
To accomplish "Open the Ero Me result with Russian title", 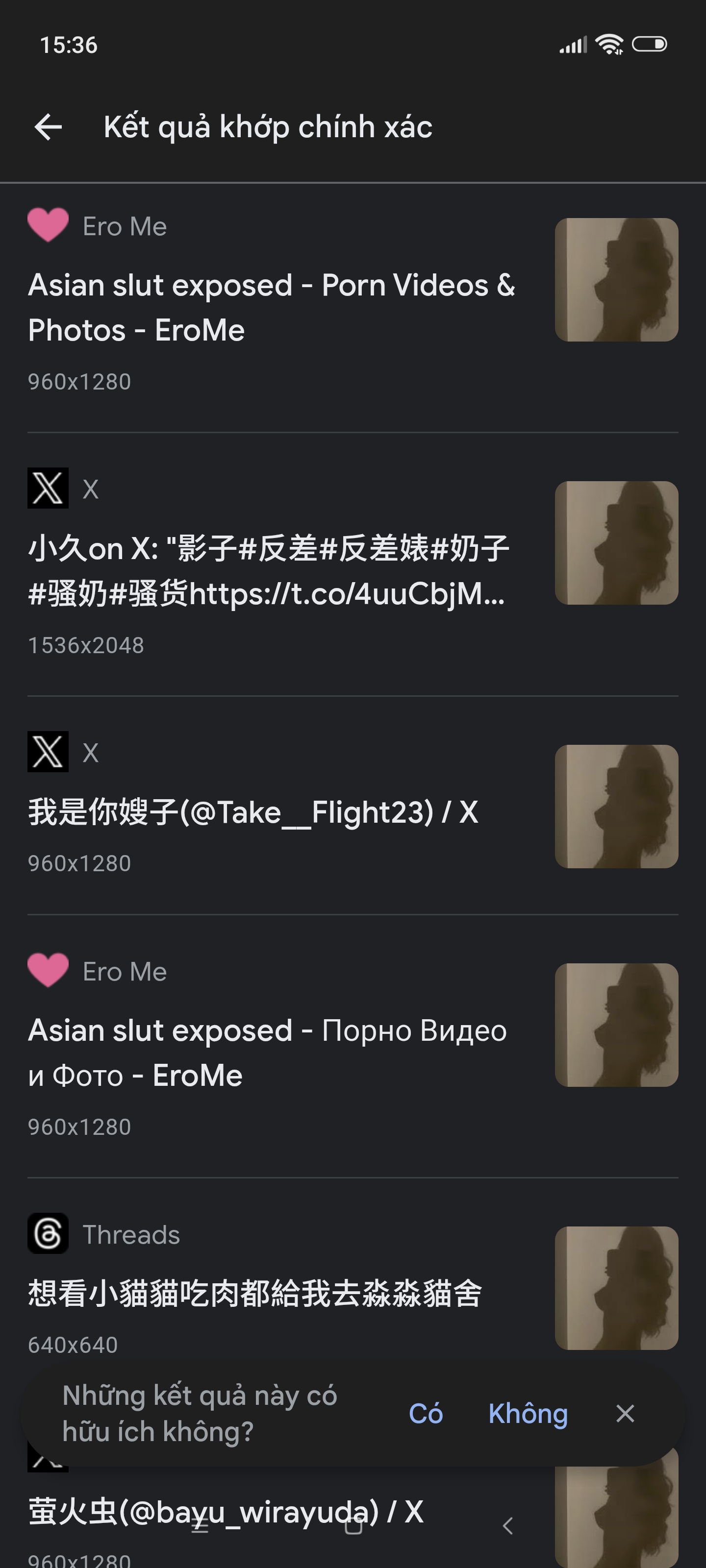I will 268,1053.
